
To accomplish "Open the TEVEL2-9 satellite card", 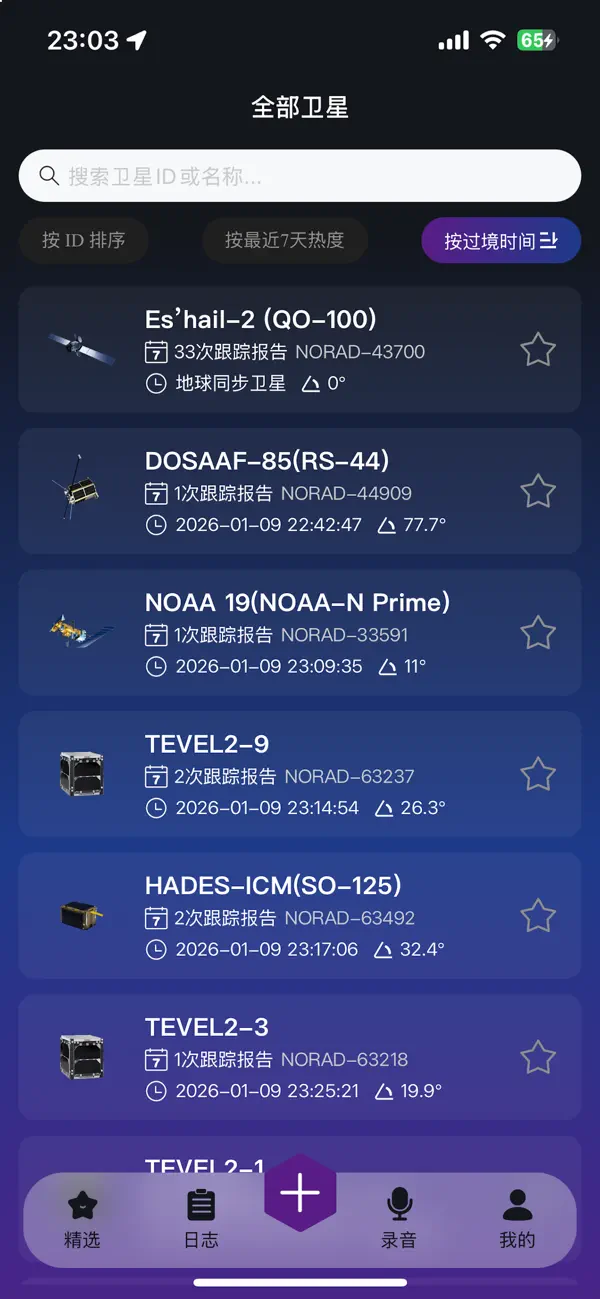I will tap(300, 774).
